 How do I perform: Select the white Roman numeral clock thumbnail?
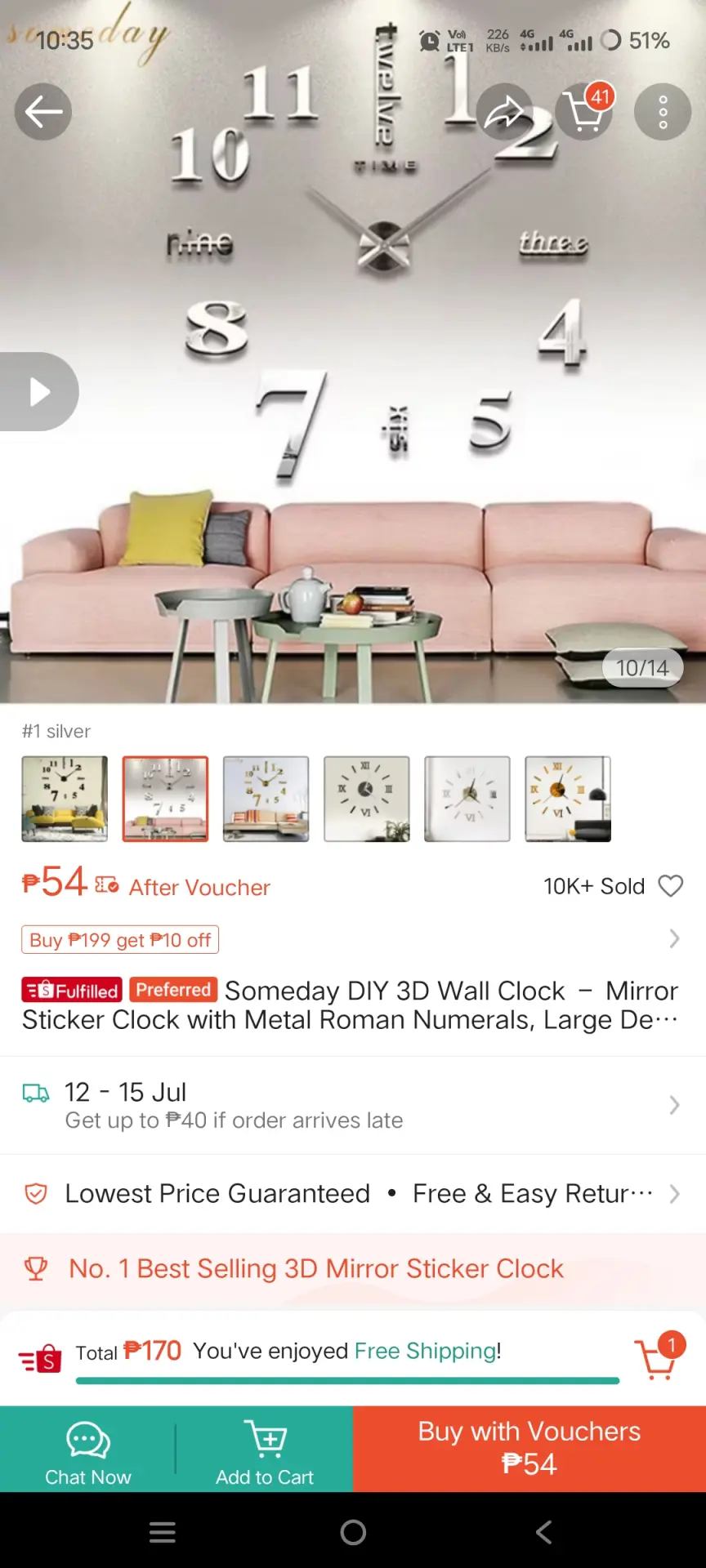467,799
